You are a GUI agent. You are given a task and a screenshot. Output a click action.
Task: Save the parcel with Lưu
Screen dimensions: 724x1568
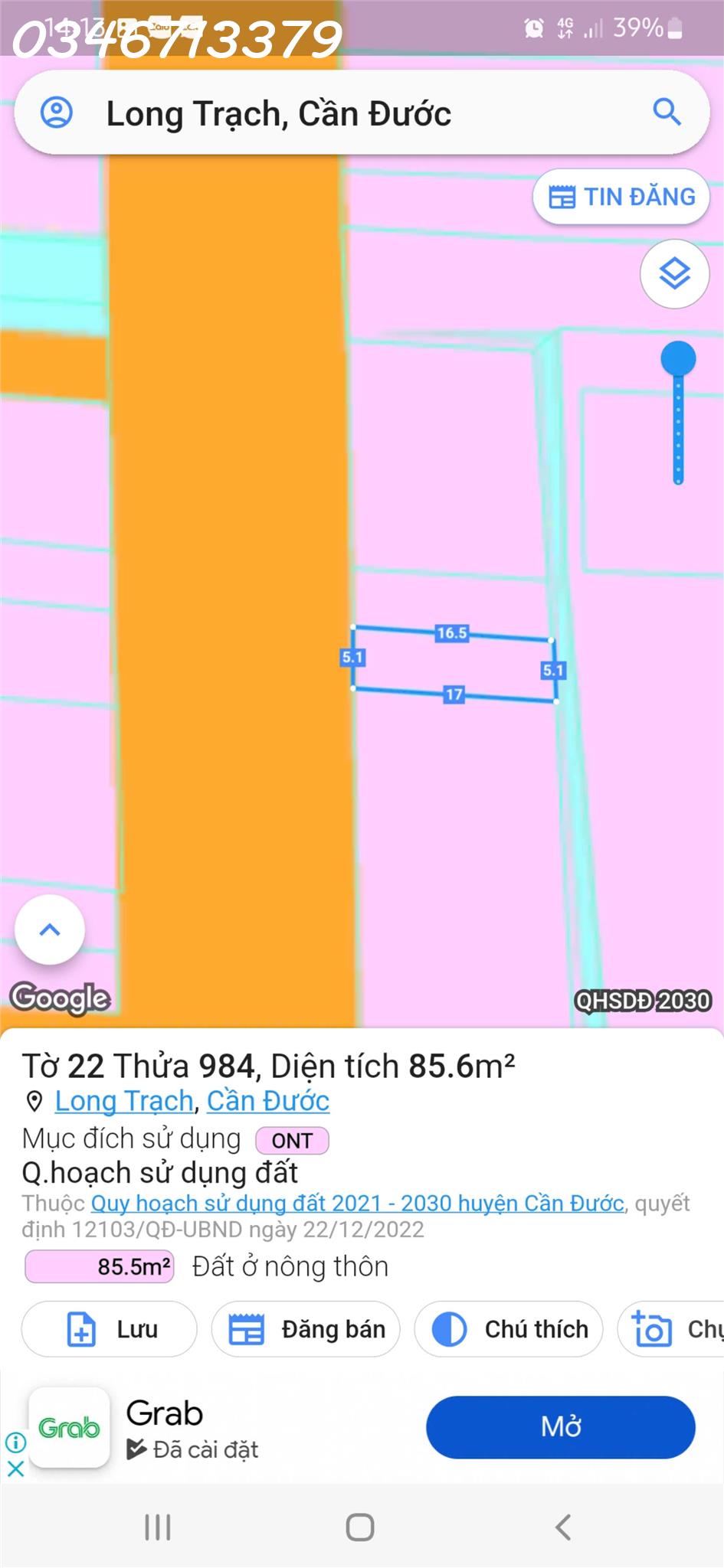click(x=109, y=1329)
